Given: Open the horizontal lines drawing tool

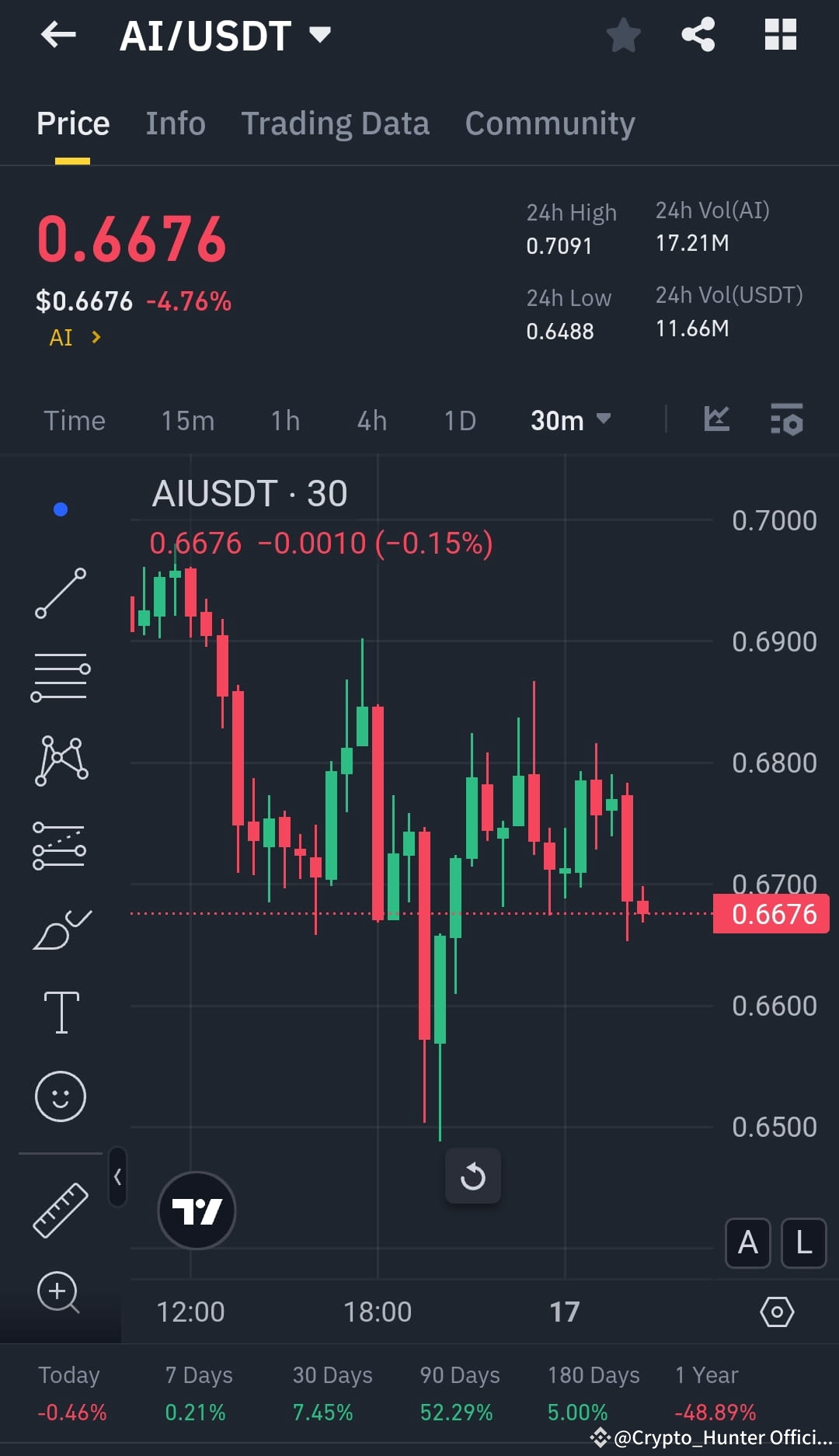Looking at the screenshot, I should (x=61, y=677).
